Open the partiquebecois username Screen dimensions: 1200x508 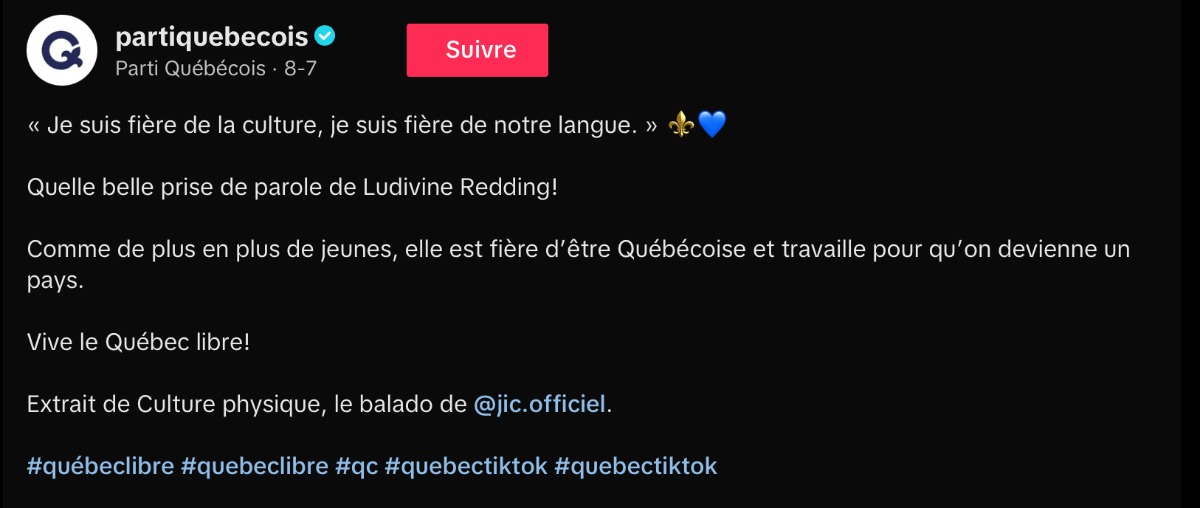tap(212, 37)
